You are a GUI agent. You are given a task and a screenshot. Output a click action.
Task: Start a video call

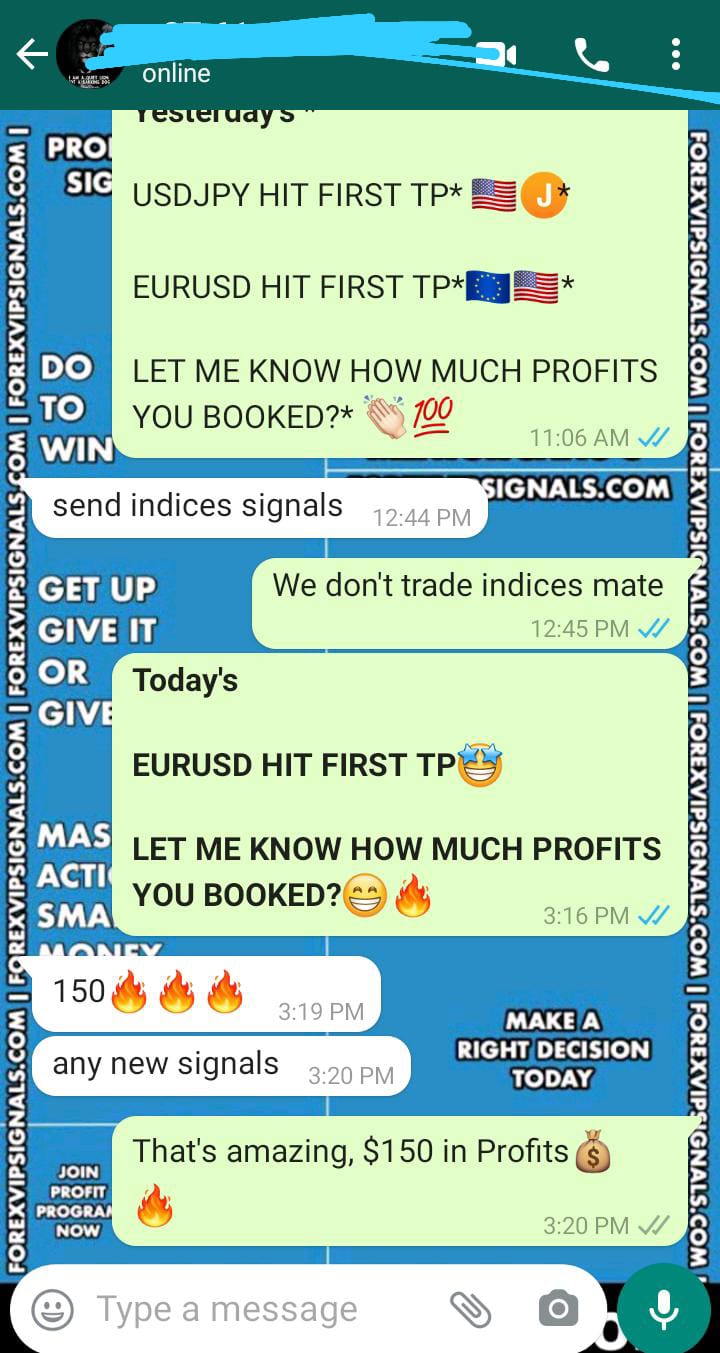[497, 54]
